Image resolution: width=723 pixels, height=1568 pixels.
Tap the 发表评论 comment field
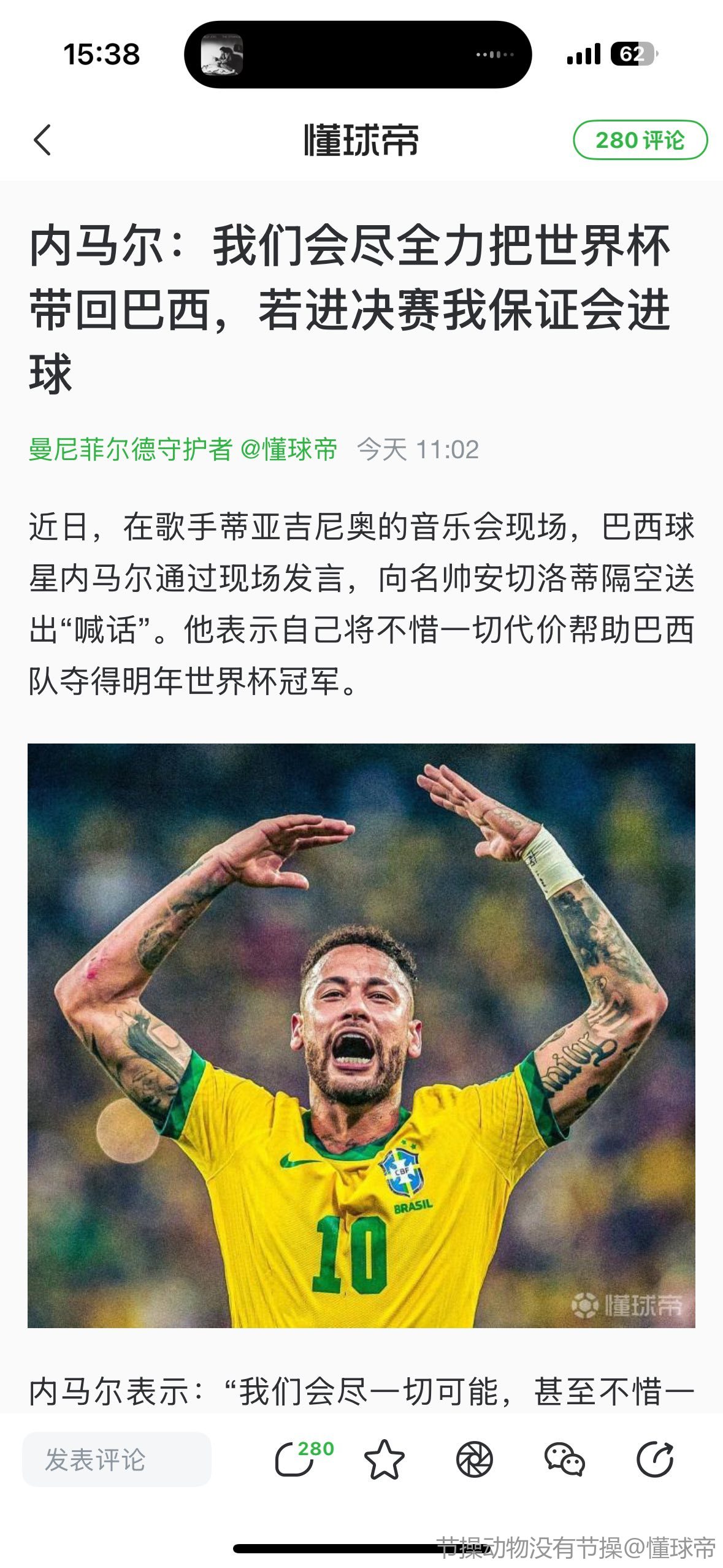(x=117, y=1459)
